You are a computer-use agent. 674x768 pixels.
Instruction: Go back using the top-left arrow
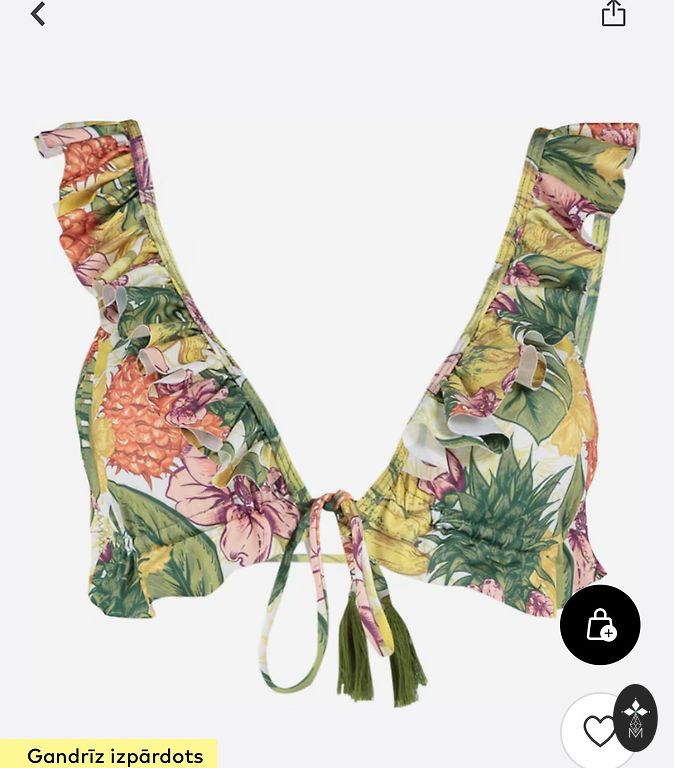click(x=38, y=14)
